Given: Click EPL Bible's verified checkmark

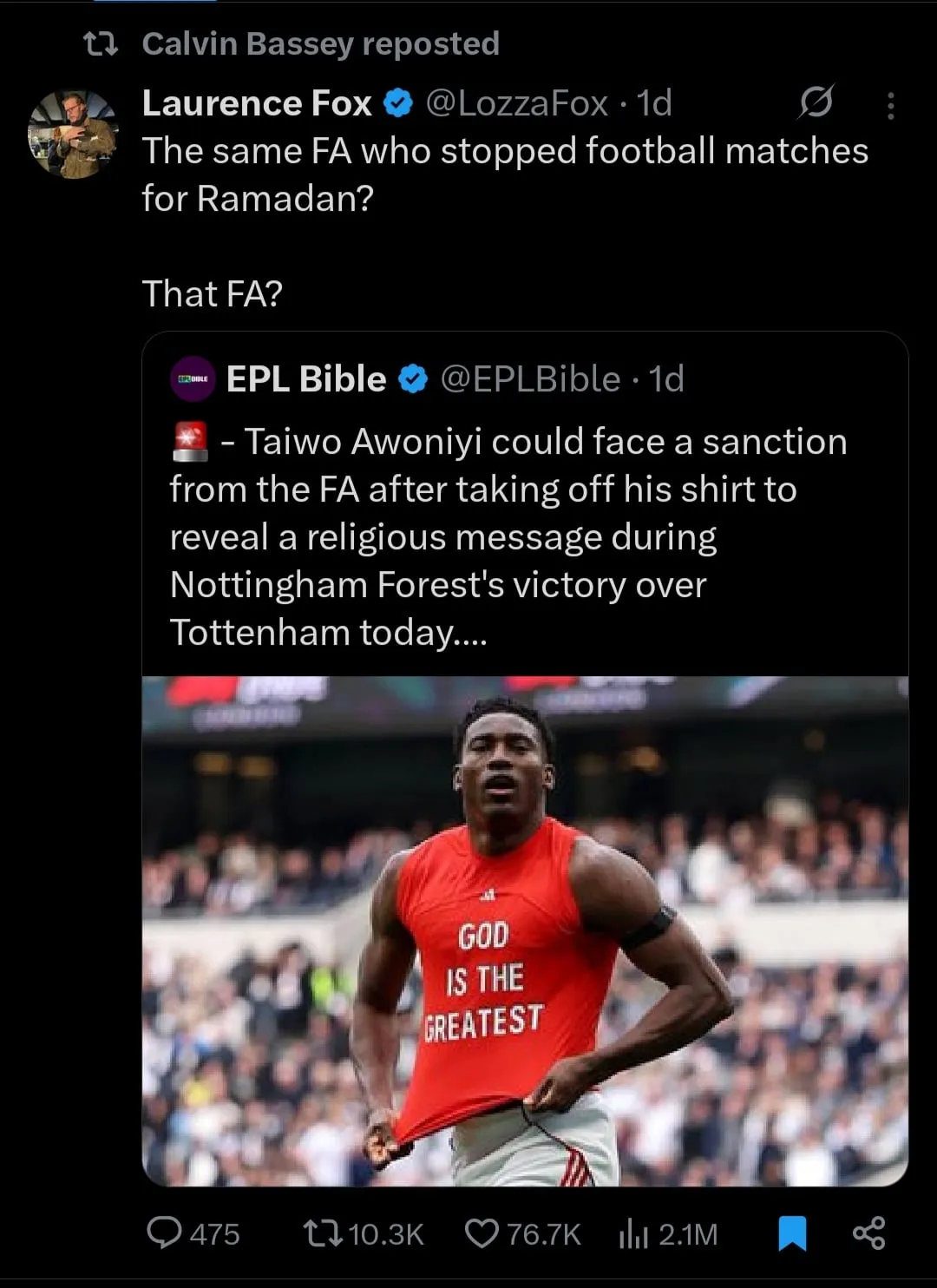Looking at the screenshot, I should pyautogui.click(x=414, y=378).
